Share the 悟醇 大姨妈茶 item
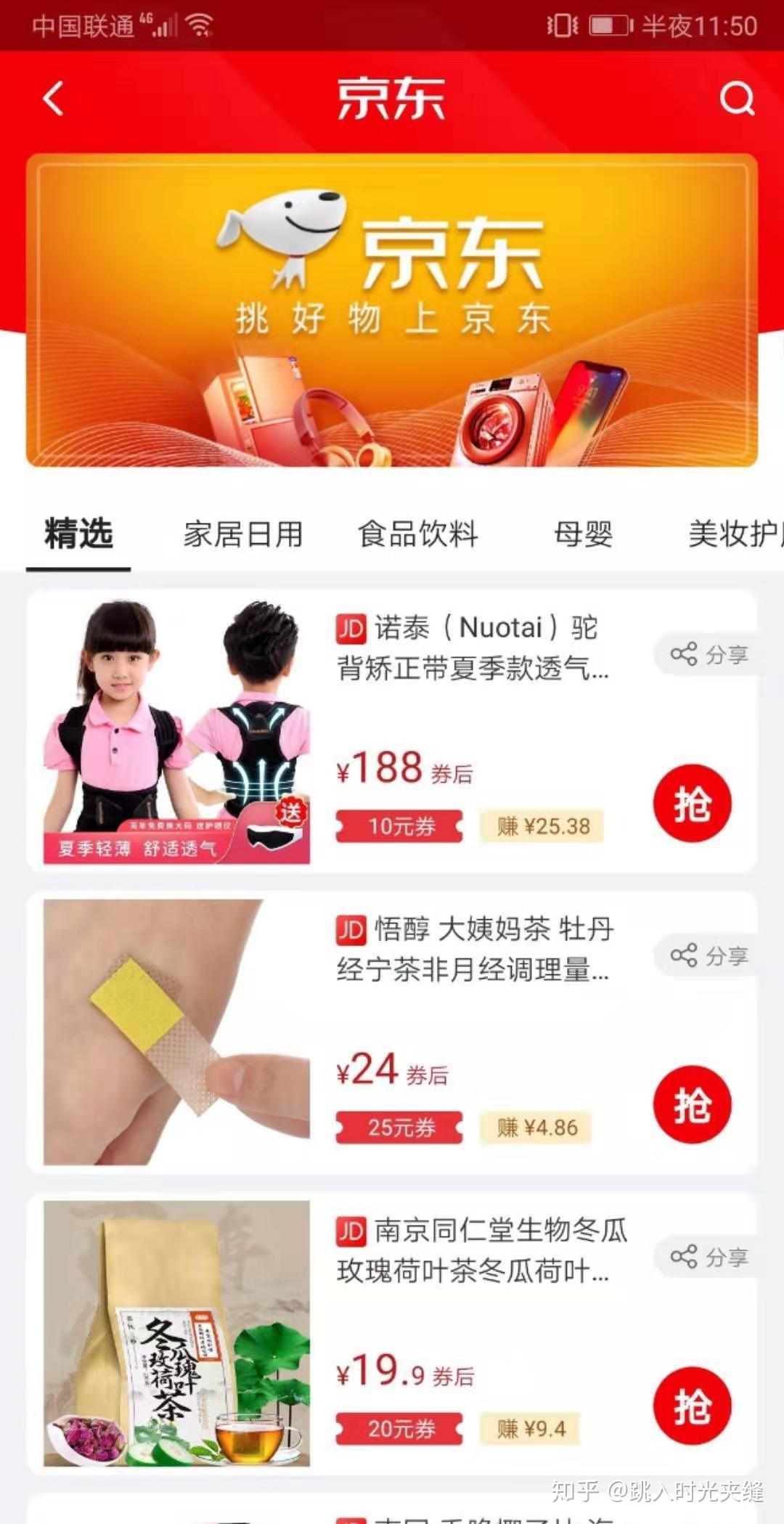784x1524 pixels. [709, 955]
